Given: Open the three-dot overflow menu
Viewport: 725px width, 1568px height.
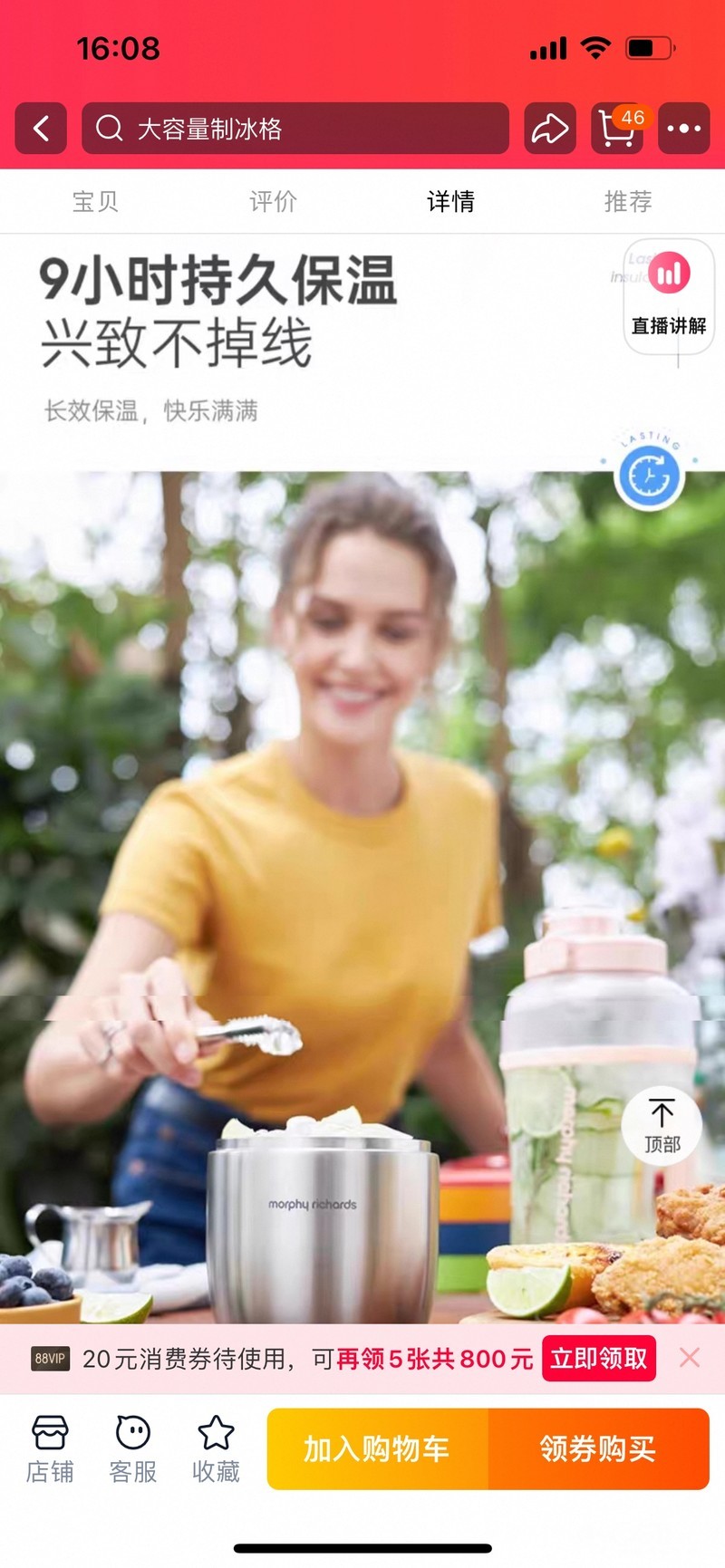Looking at the screenshot, I should [683, 129].
